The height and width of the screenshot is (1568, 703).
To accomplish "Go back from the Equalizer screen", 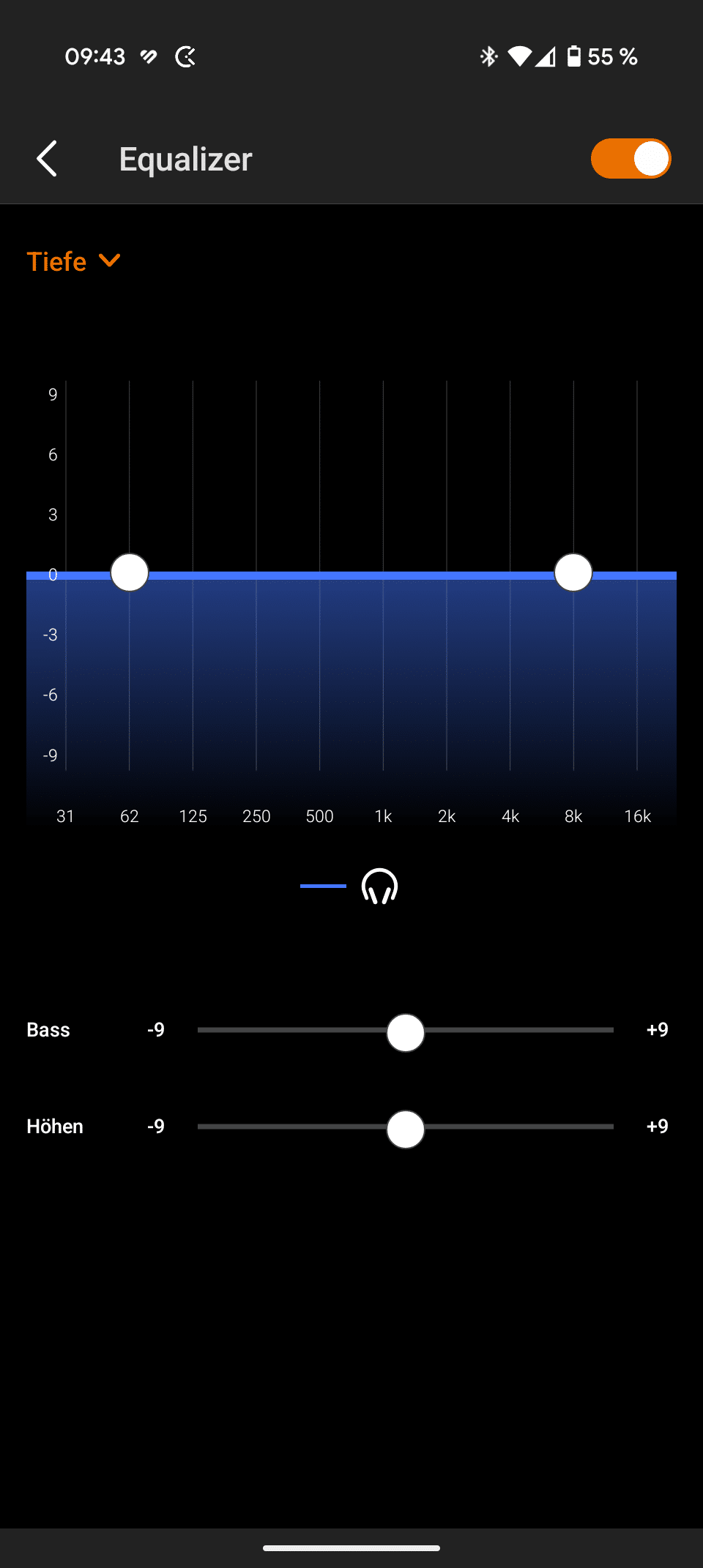I will 47,159.
